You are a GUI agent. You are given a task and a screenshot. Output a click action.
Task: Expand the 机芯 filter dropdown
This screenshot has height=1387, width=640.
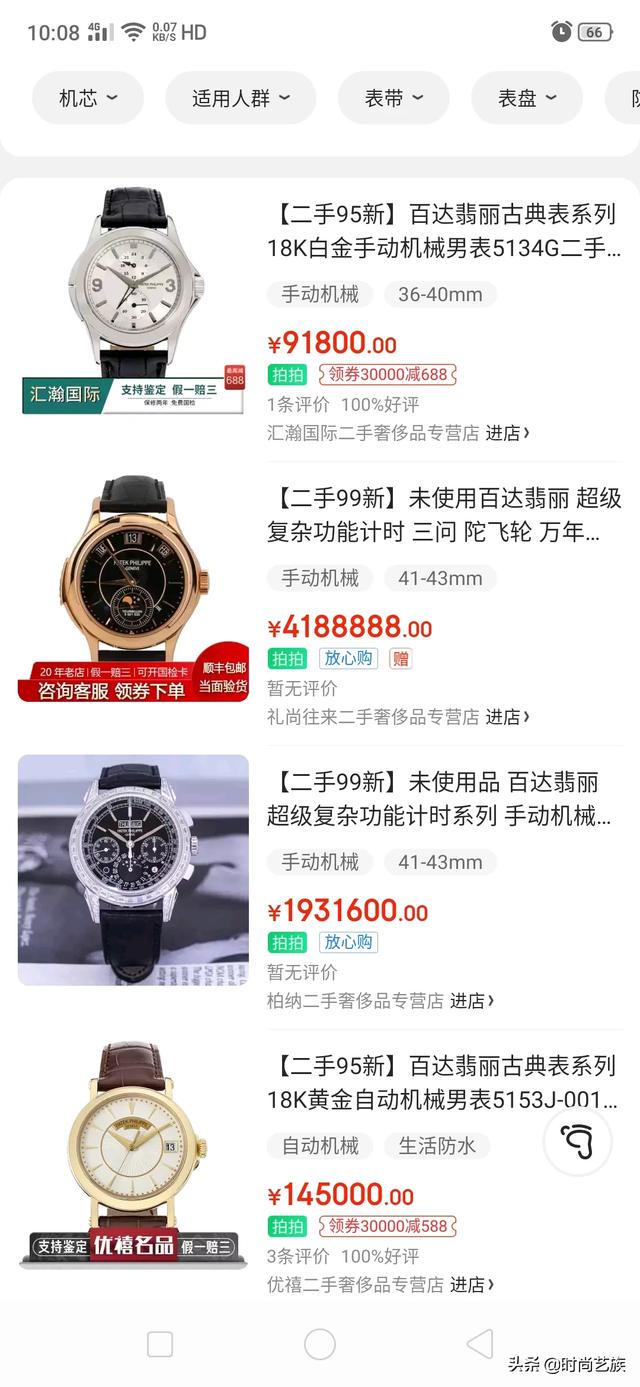(88, 98)
